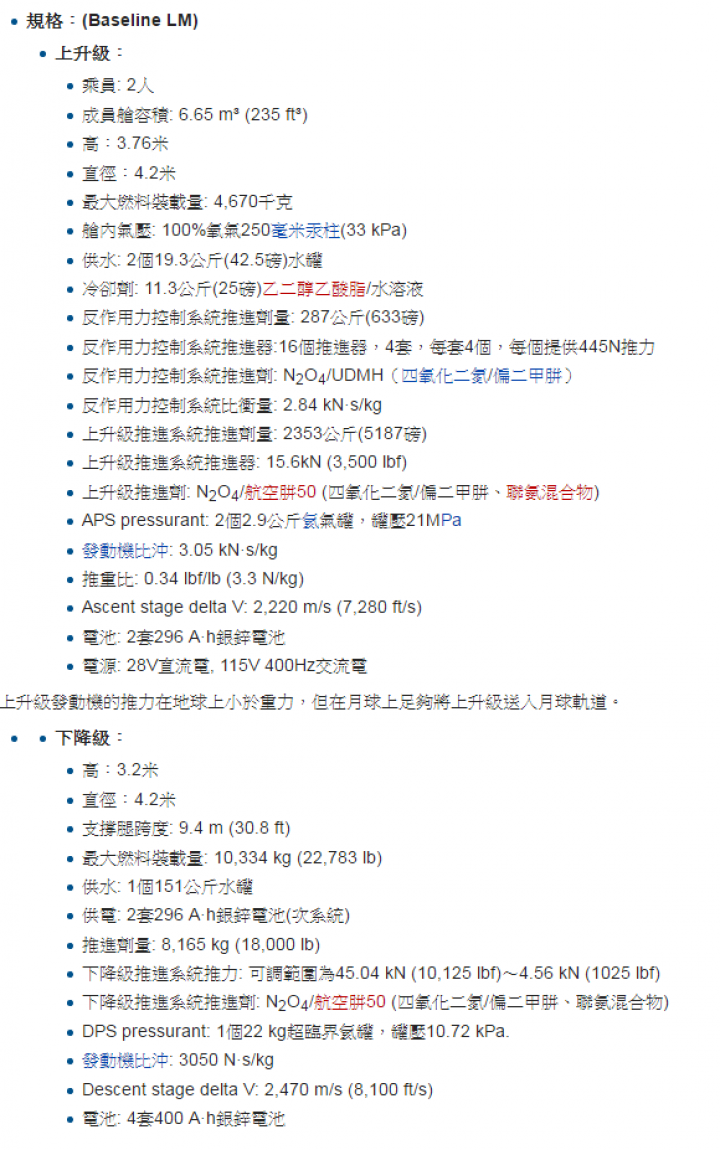Open the 毫米汞柱 link
Viewport: 720px width, 1150px height.
click(x=304, y=230)
